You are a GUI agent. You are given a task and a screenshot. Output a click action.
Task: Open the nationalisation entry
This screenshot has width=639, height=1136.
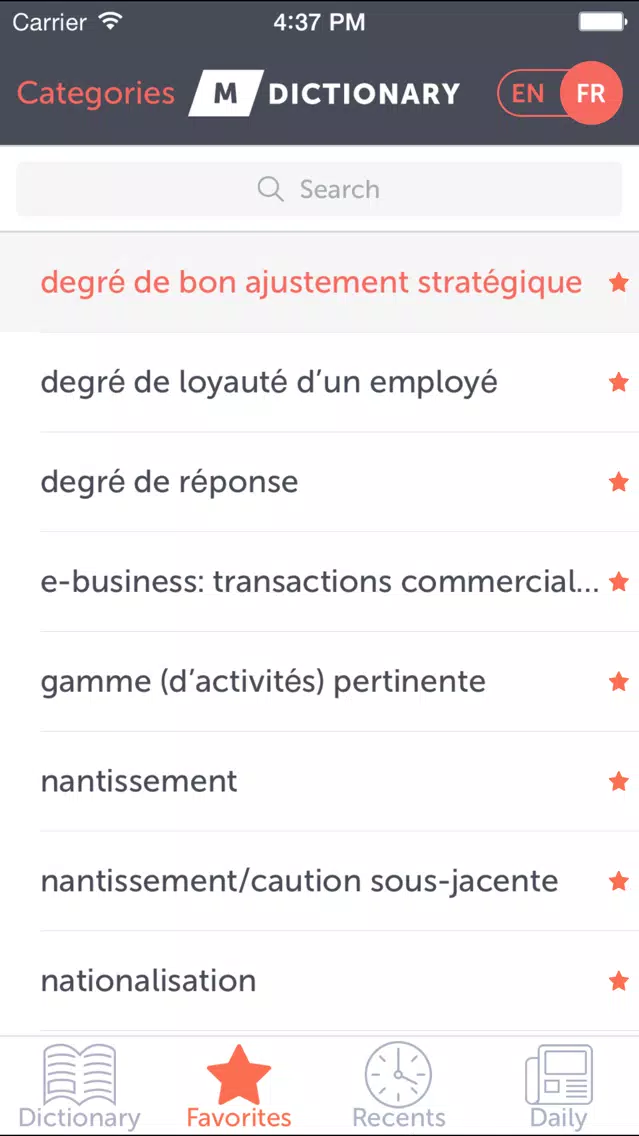[320, 982]
